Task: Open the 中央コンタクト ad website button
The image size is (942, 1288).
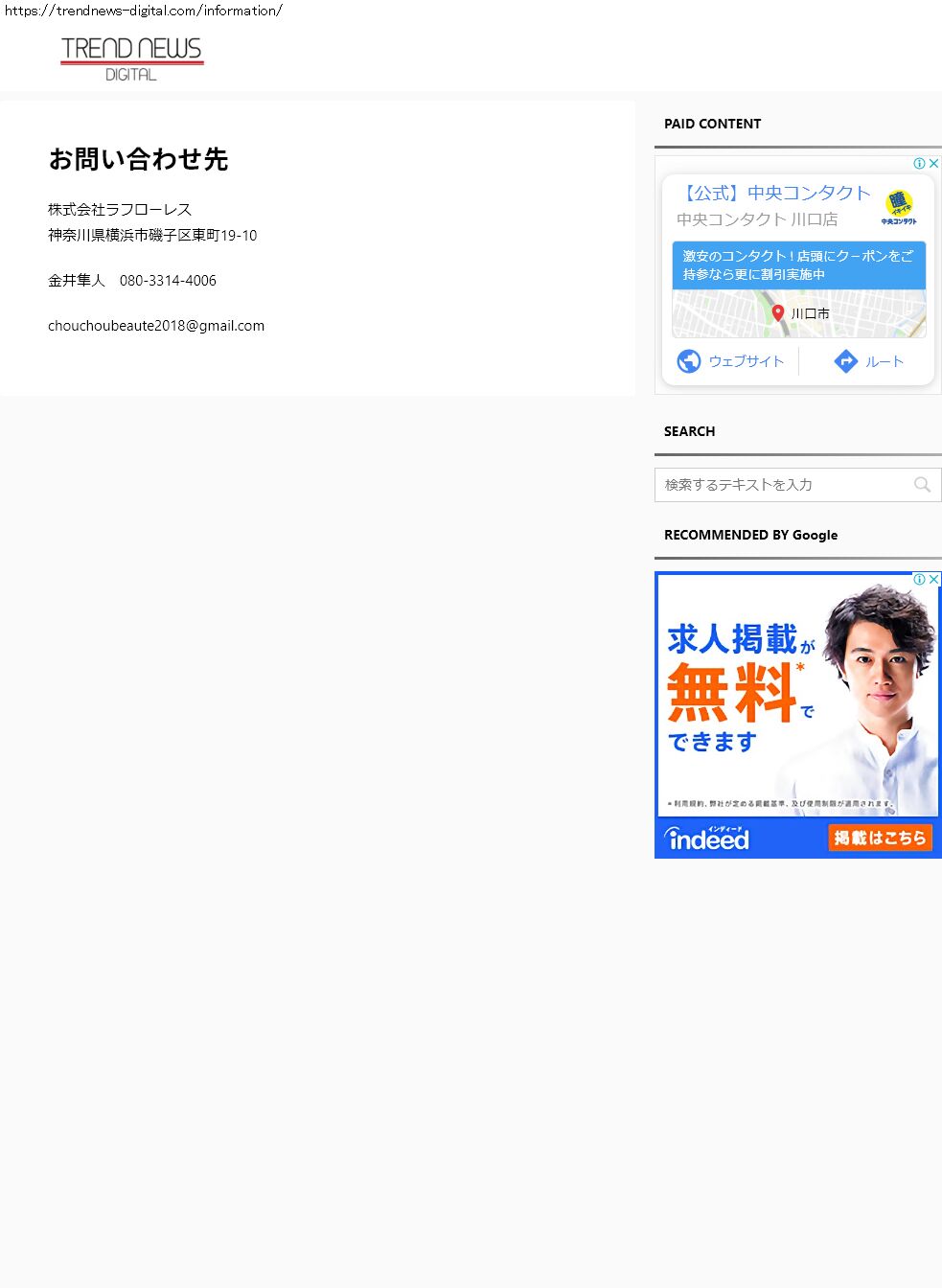Action: pos(731,361)
